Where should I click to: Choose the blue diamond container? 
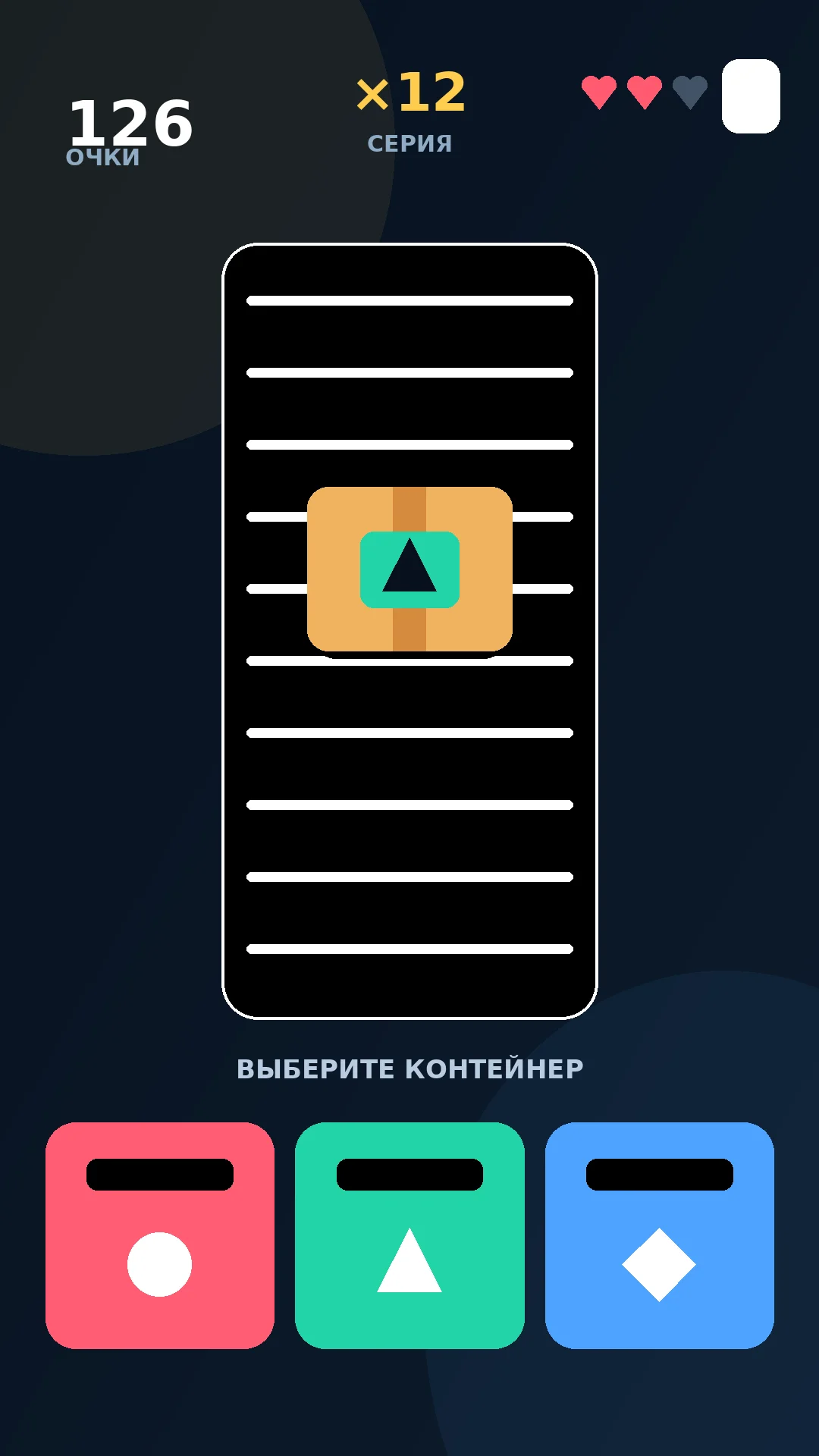(x=660, y=1235)
